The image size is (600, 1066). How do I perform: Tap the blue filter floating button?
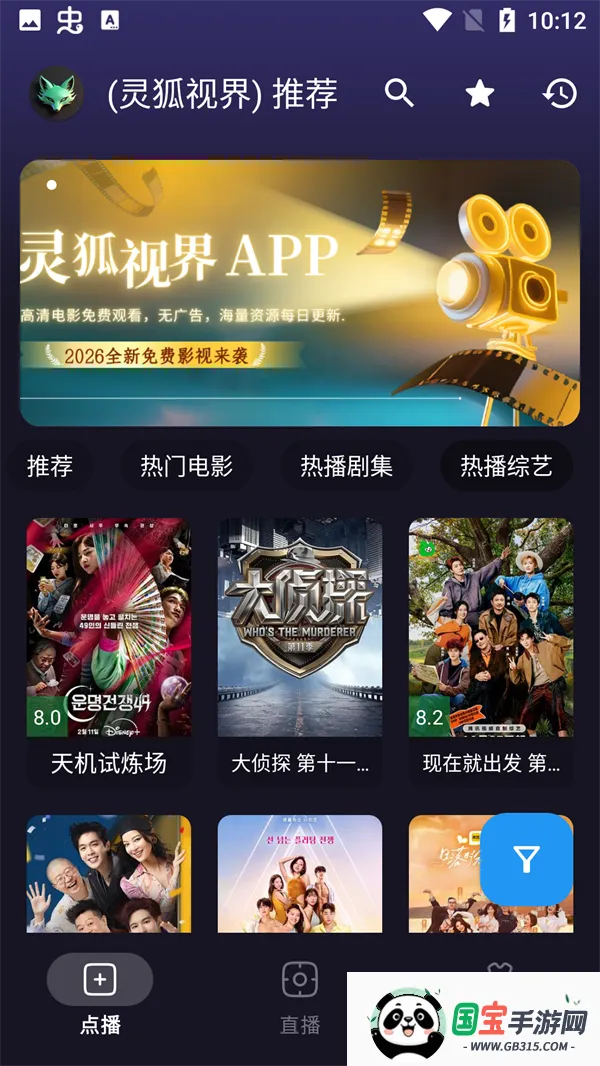[x=526, y=859]
